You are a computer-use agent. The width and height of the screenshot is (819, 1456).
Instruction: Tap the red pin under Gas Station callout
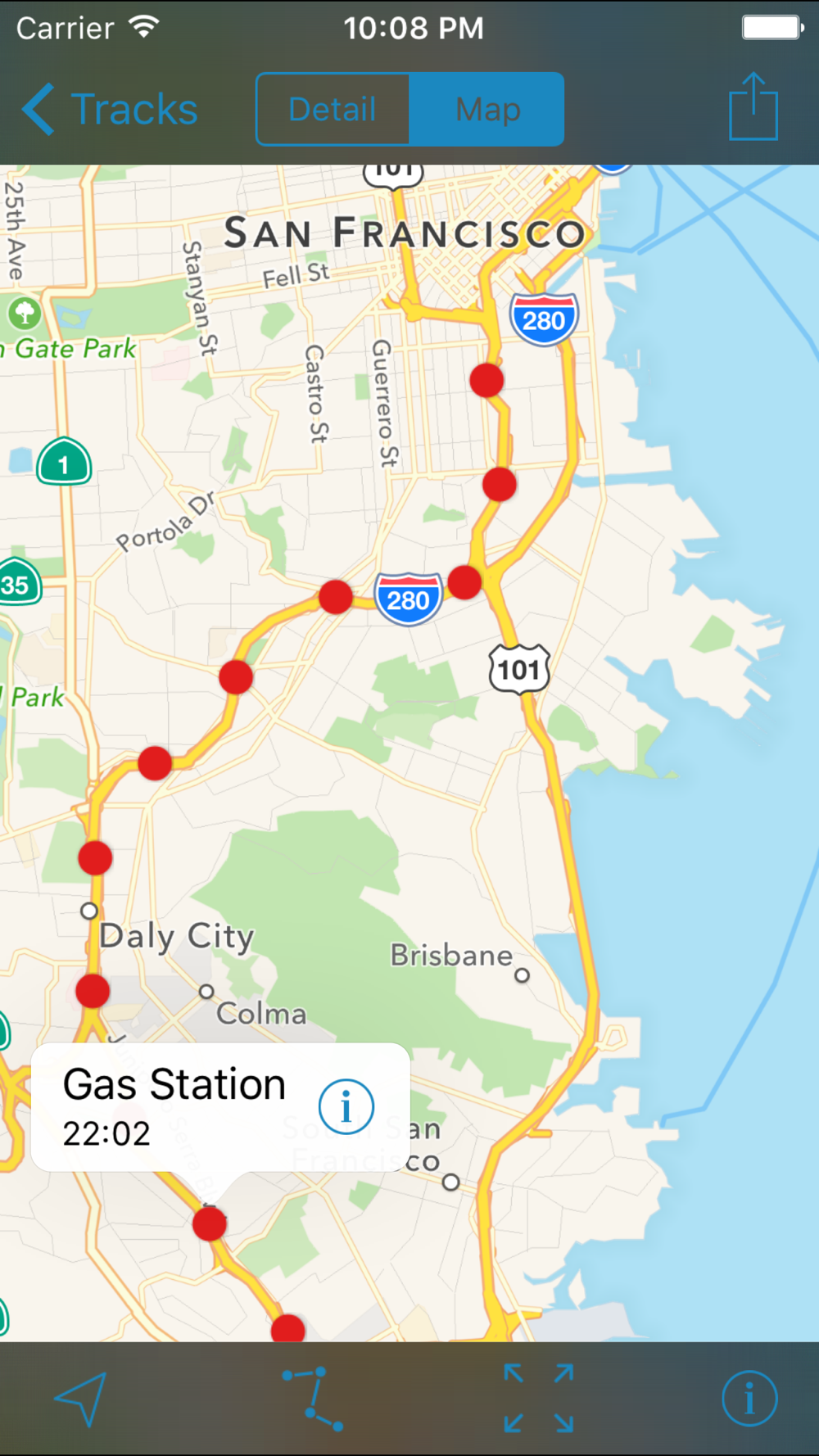tap(210, 1224)
